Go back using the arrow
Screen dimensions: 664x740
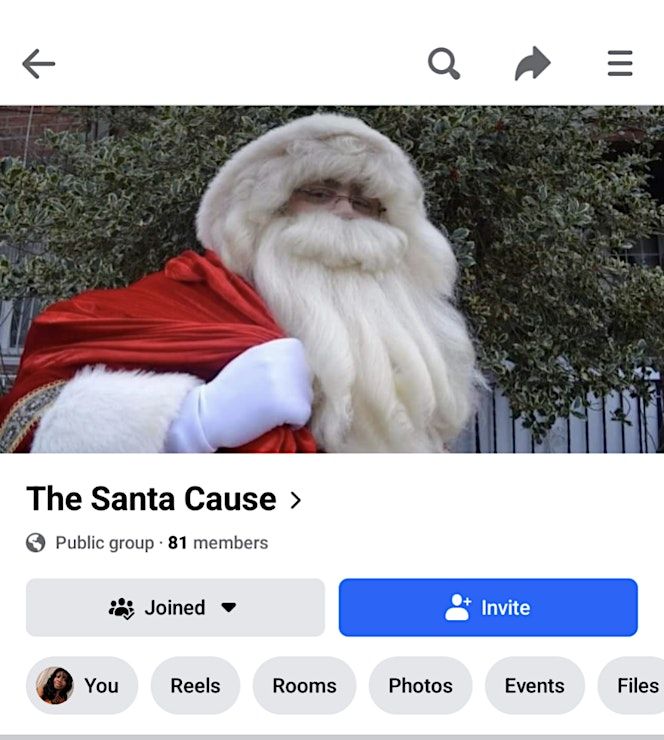(x=38, y=64)
